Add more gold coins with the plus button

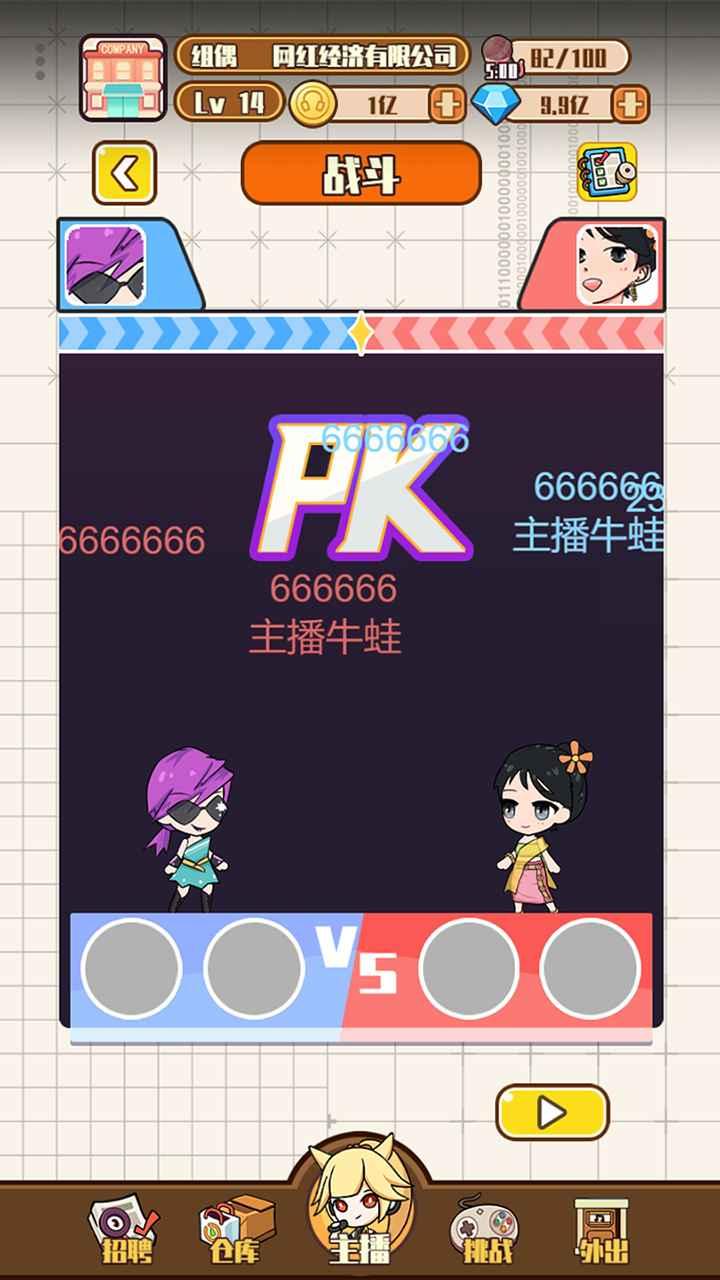point(446,104)
